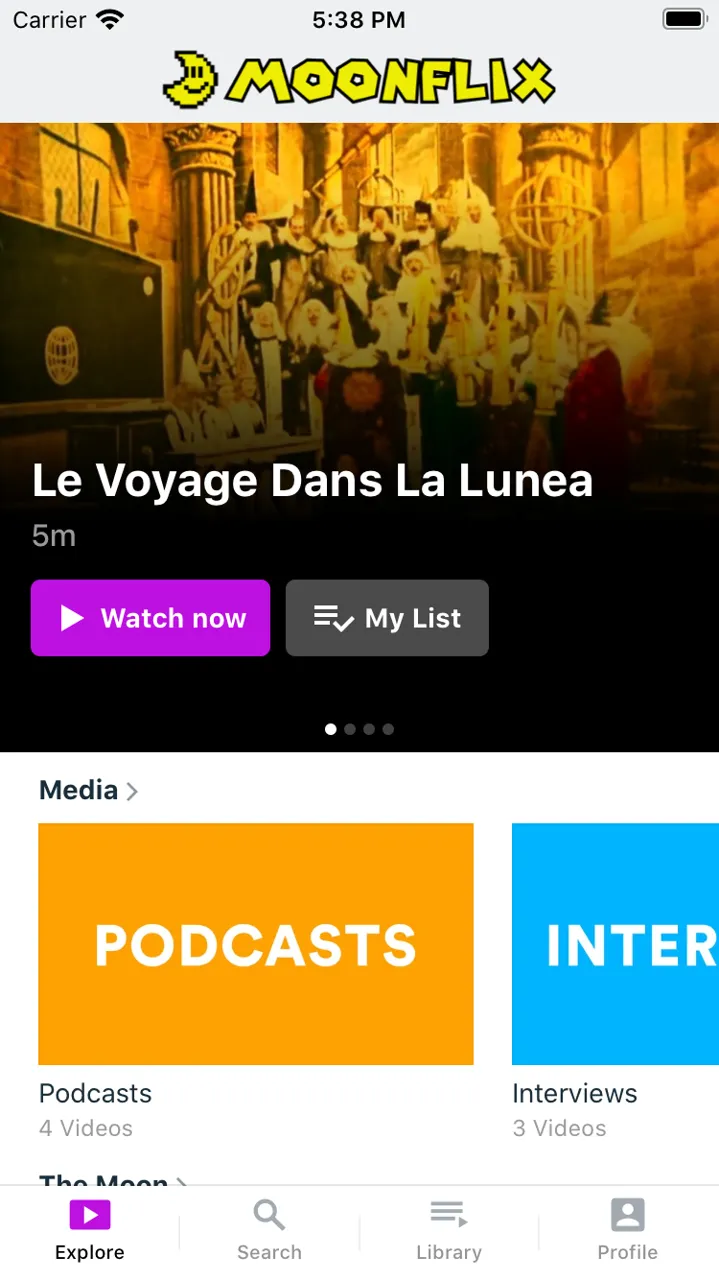Open the Profile tab
Image resolution: width=719 pixels, height=1280 pixels.
[x=628, y=1230]
